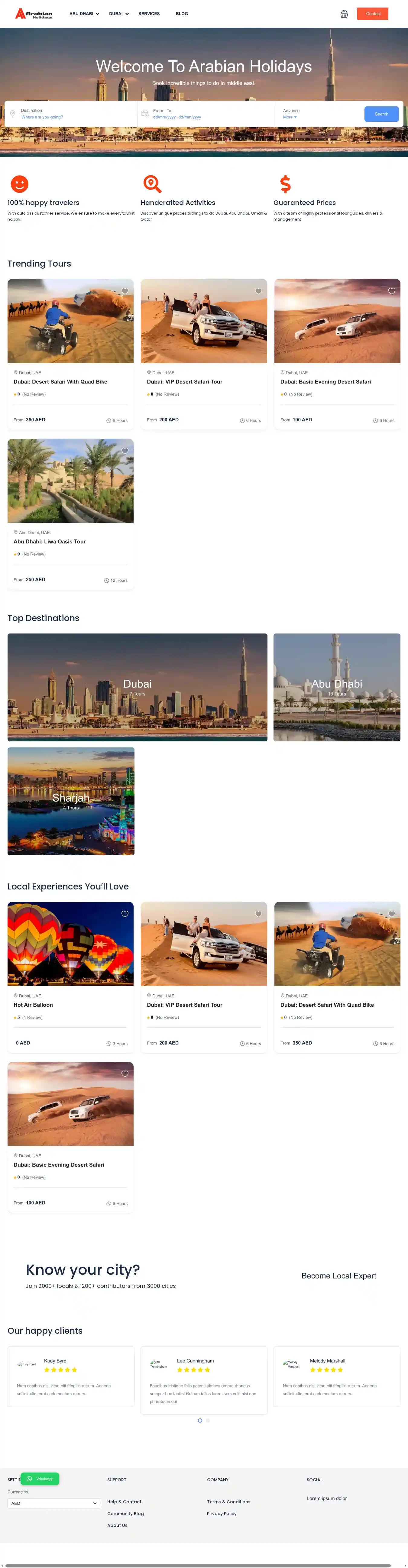Favorite the Liwa Oasis Tour with heart
Screen dimensions: 408x1568
[125, 451]
